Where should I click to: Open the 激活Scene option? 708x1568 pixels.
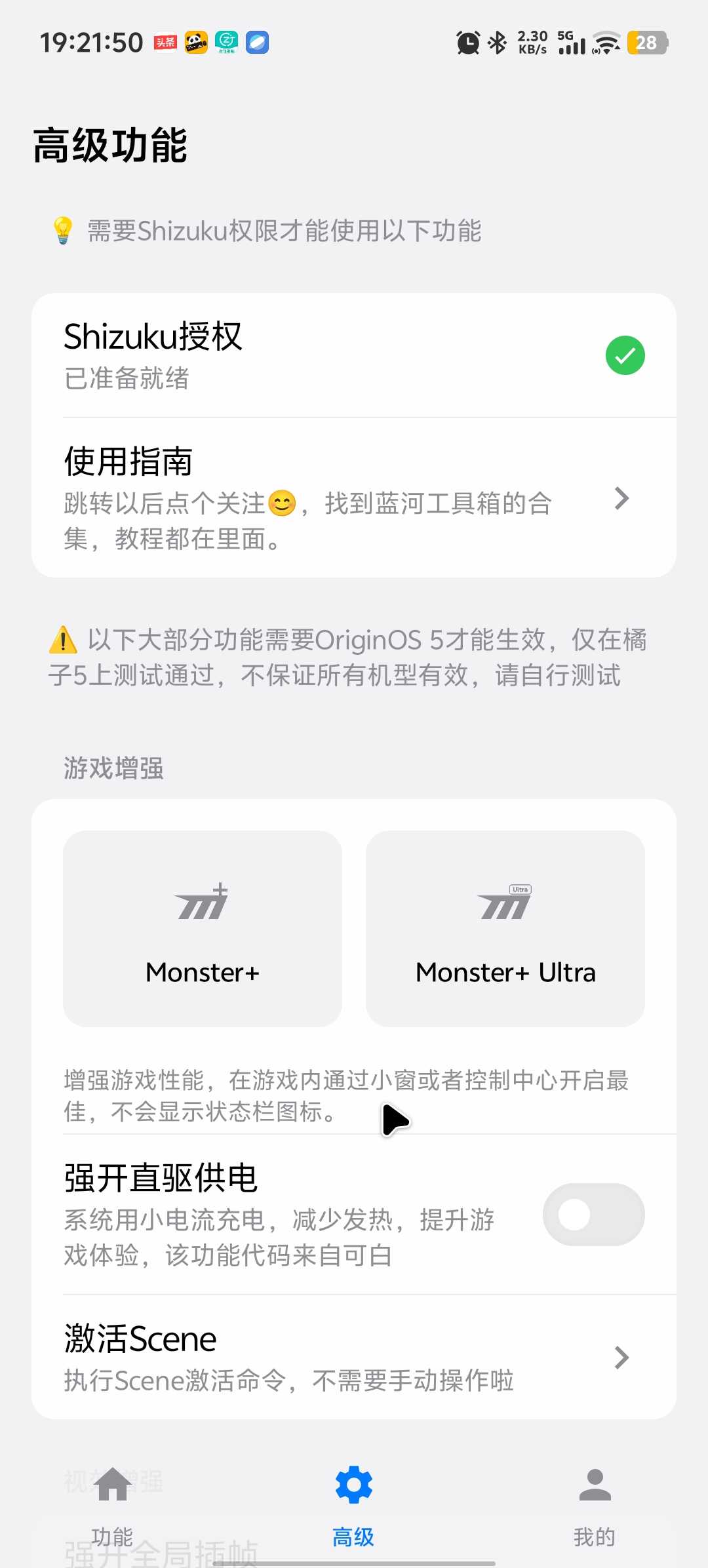click(354, 1357)
